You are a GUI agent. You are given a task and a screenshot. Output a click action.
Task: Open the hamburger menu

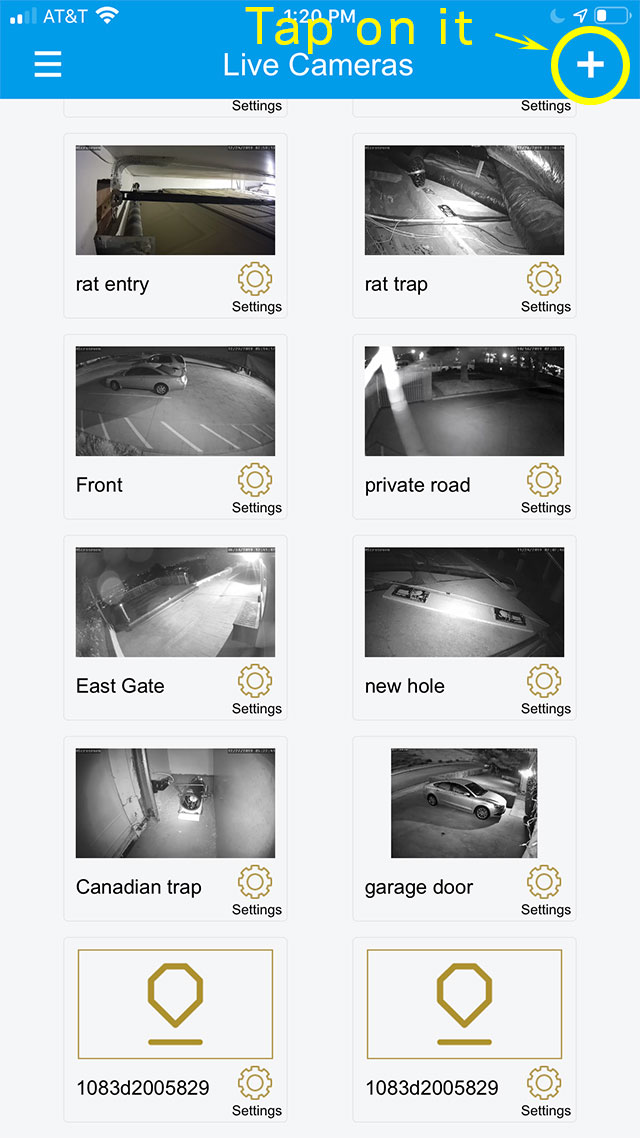point(48,64)
